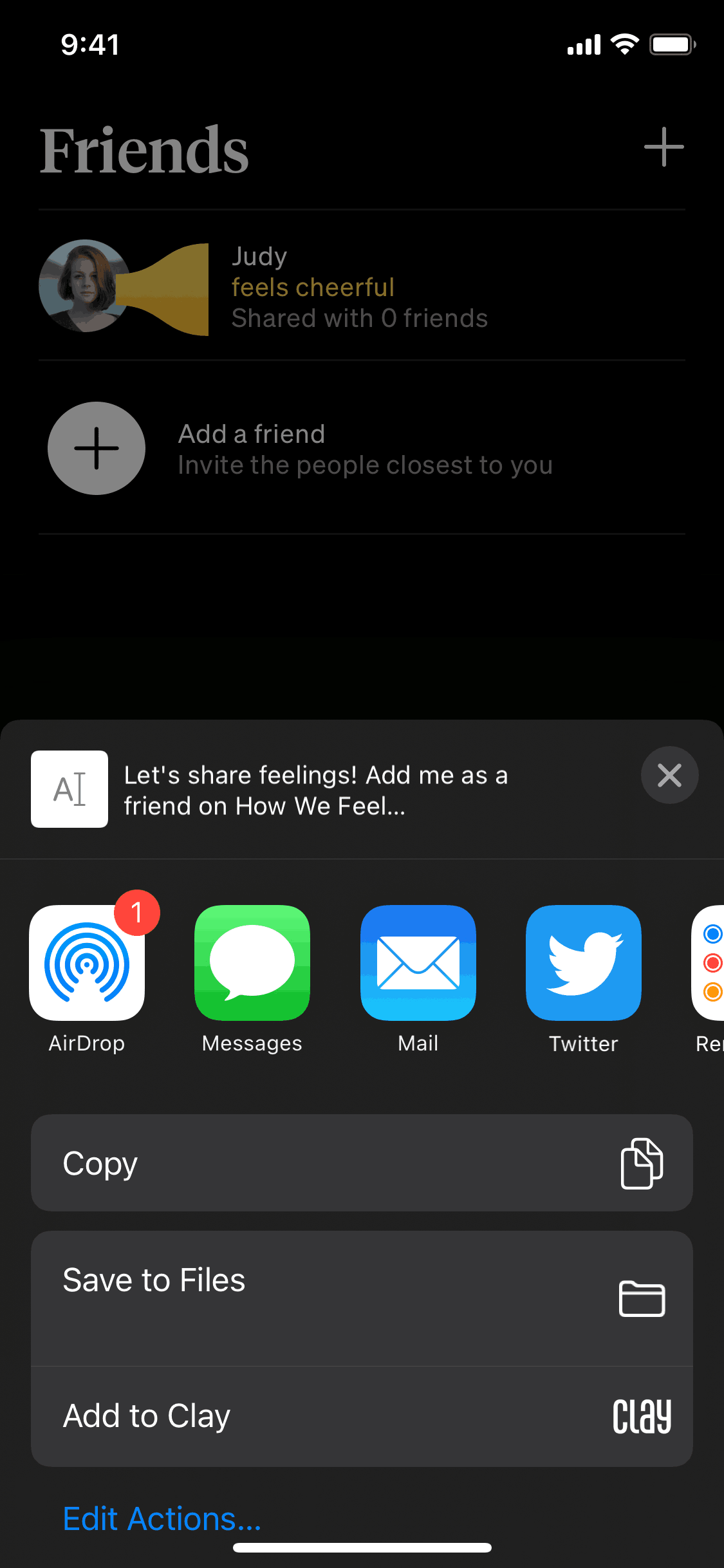Send the invite through Messages
724x1568 pixels.
[x=252, y=963]
